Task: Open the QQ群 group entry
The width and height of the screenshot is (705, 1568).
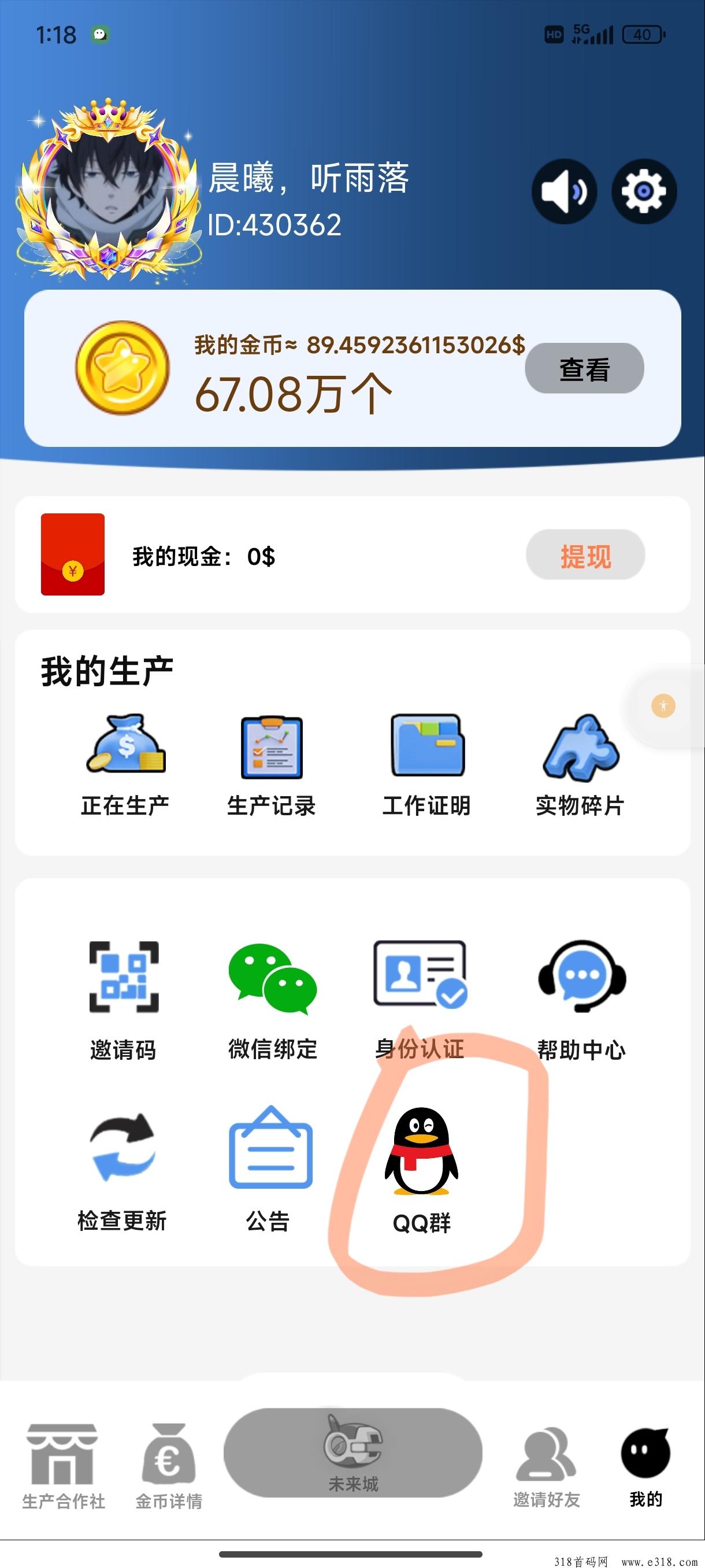Action: point(421,1170)
